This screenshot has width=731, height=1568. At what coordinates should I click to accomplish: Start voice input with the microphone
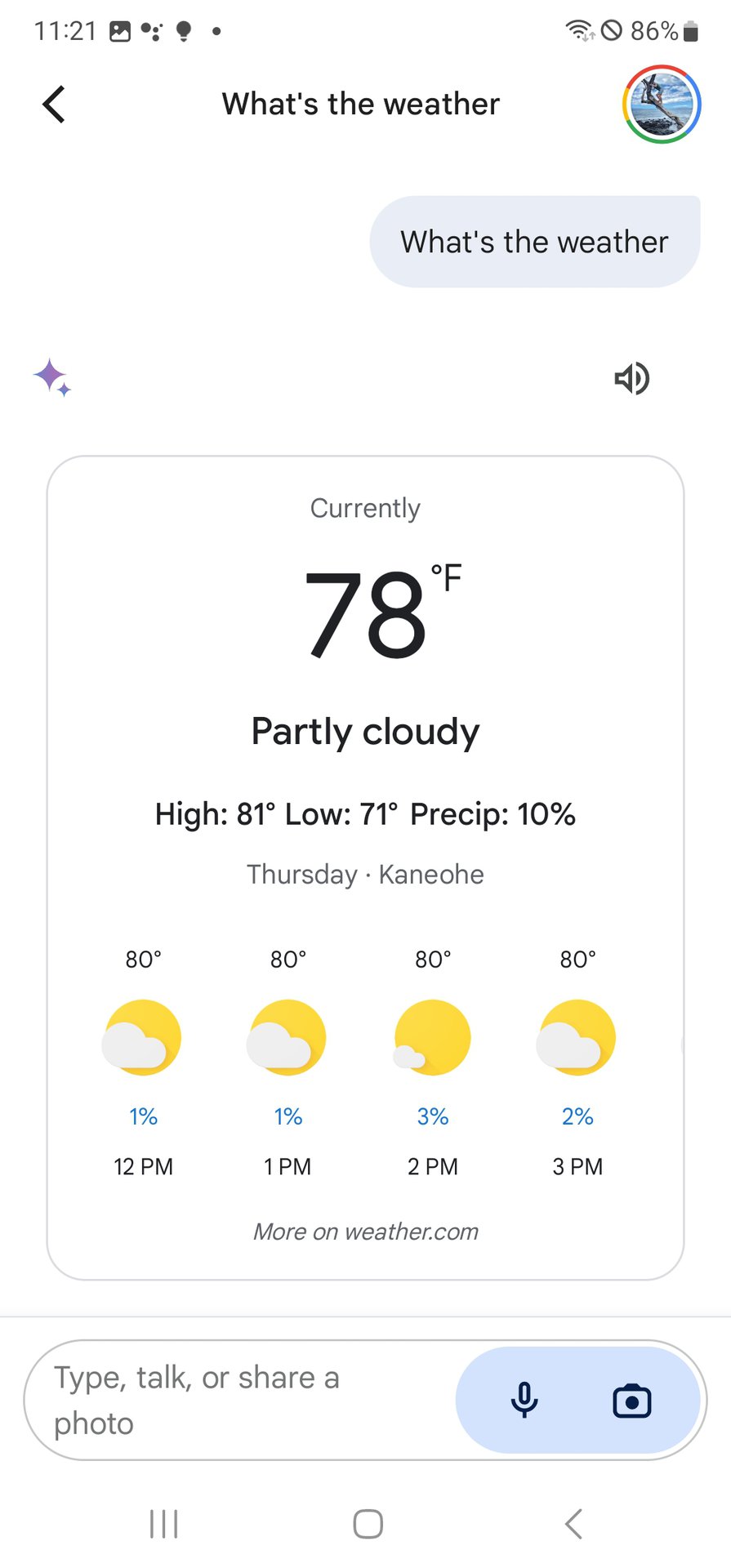(x=524, y=1400)
